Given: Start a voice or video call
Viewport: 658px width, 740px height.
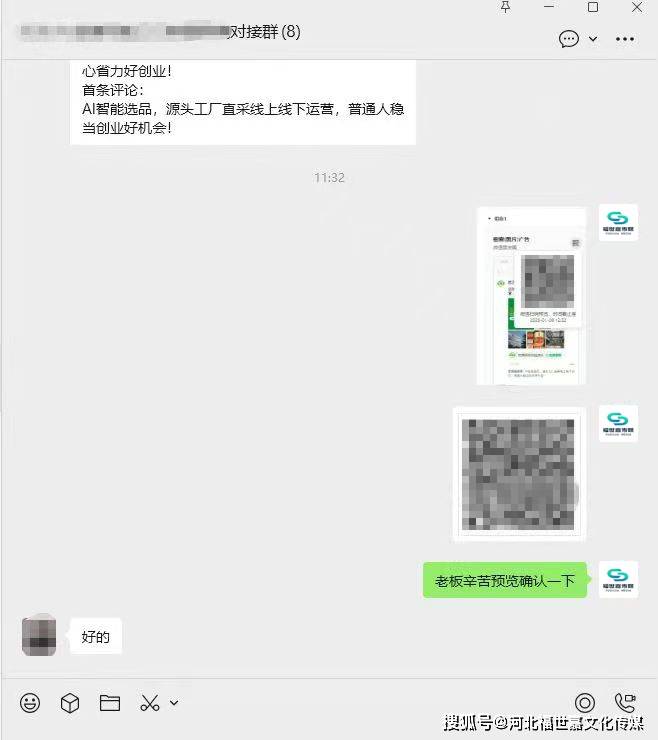Looking at the screenshot, I should tap(625, 703).
